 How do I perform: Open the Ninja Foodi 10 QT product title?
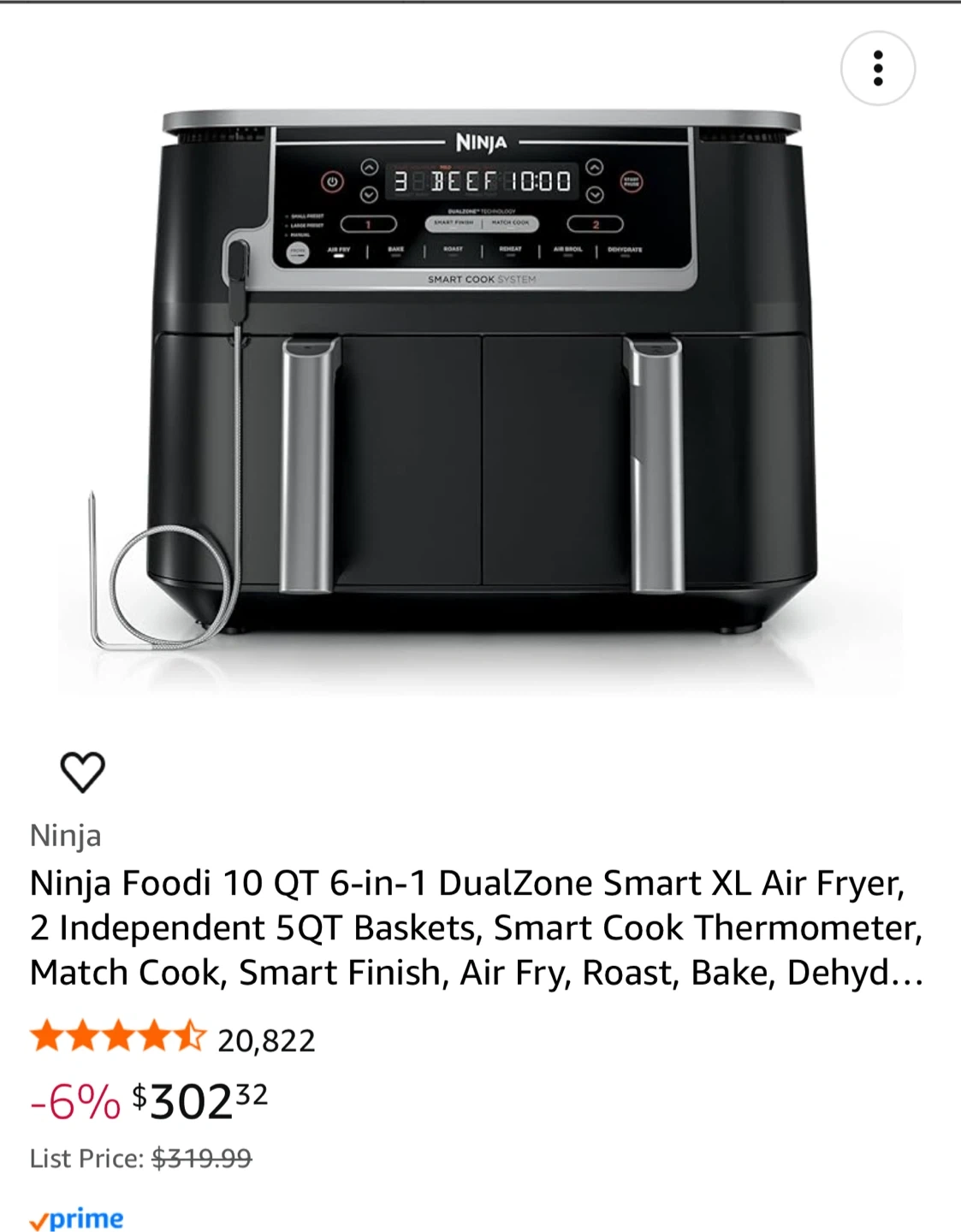[476, 927]
